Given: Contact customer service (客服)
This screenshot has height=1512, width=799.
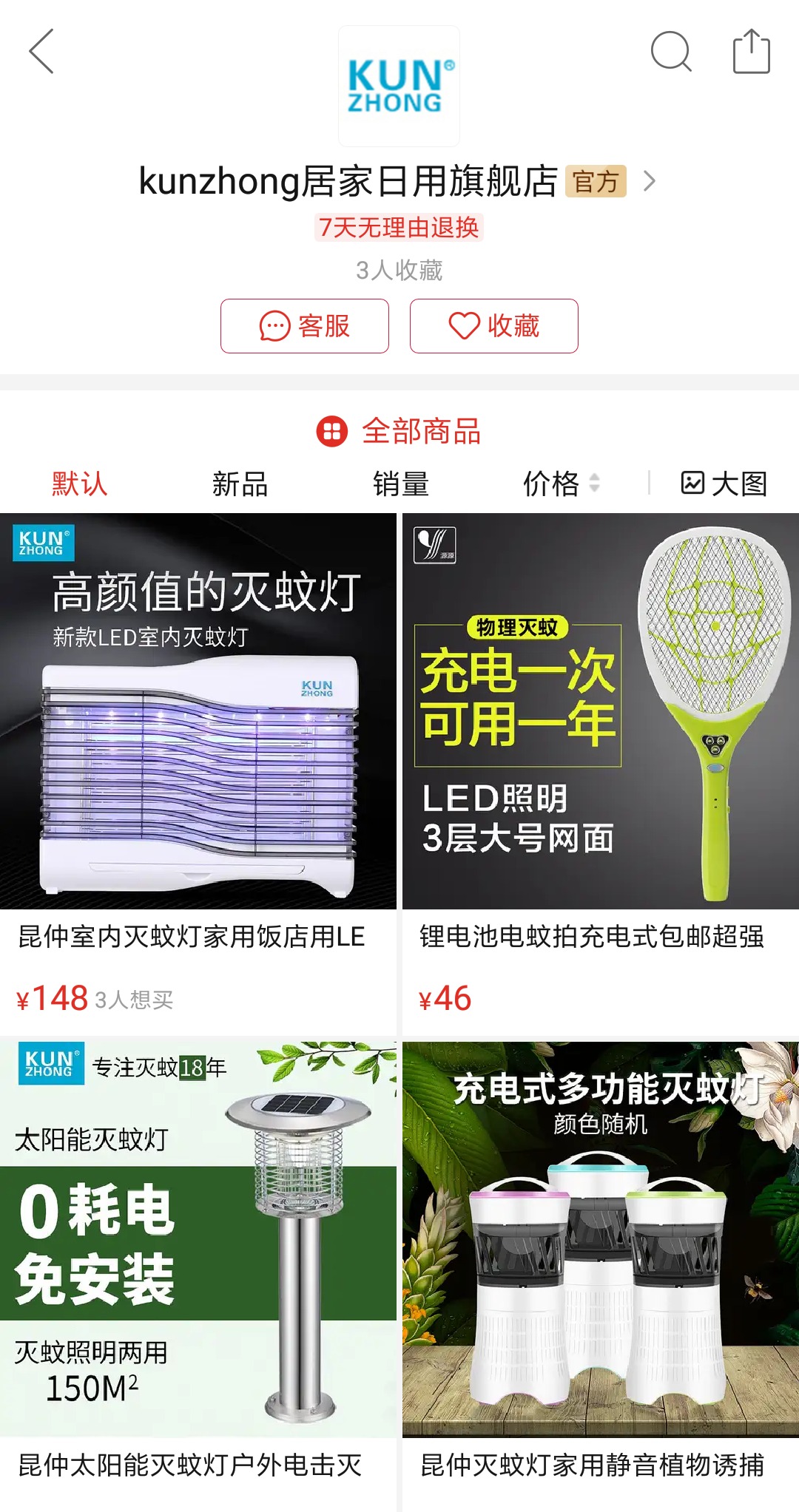Looking at the screenshot, I should click(305, 326).
